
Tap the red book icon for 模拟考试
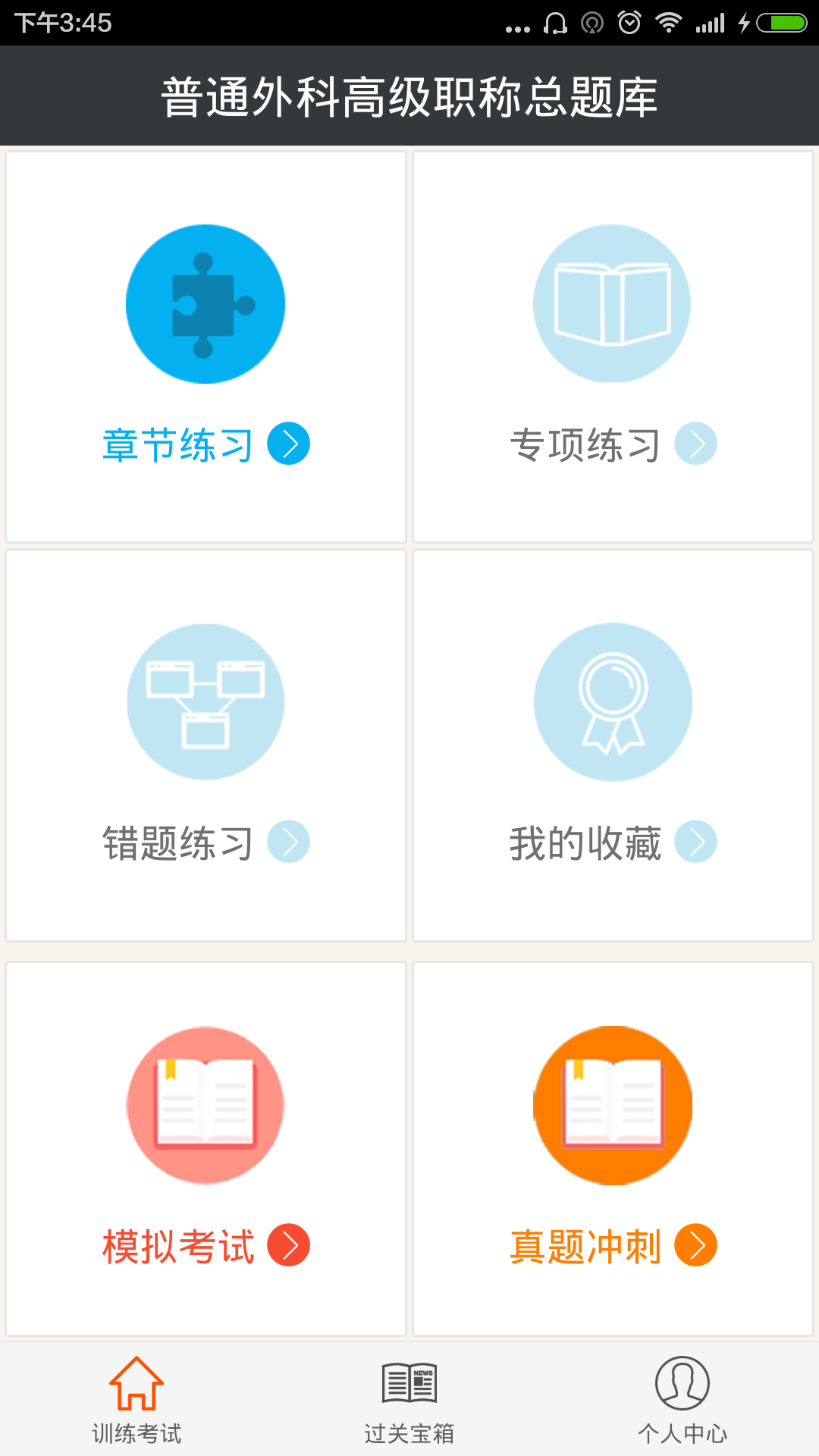pyautogui.click(x=206, y=1106)
